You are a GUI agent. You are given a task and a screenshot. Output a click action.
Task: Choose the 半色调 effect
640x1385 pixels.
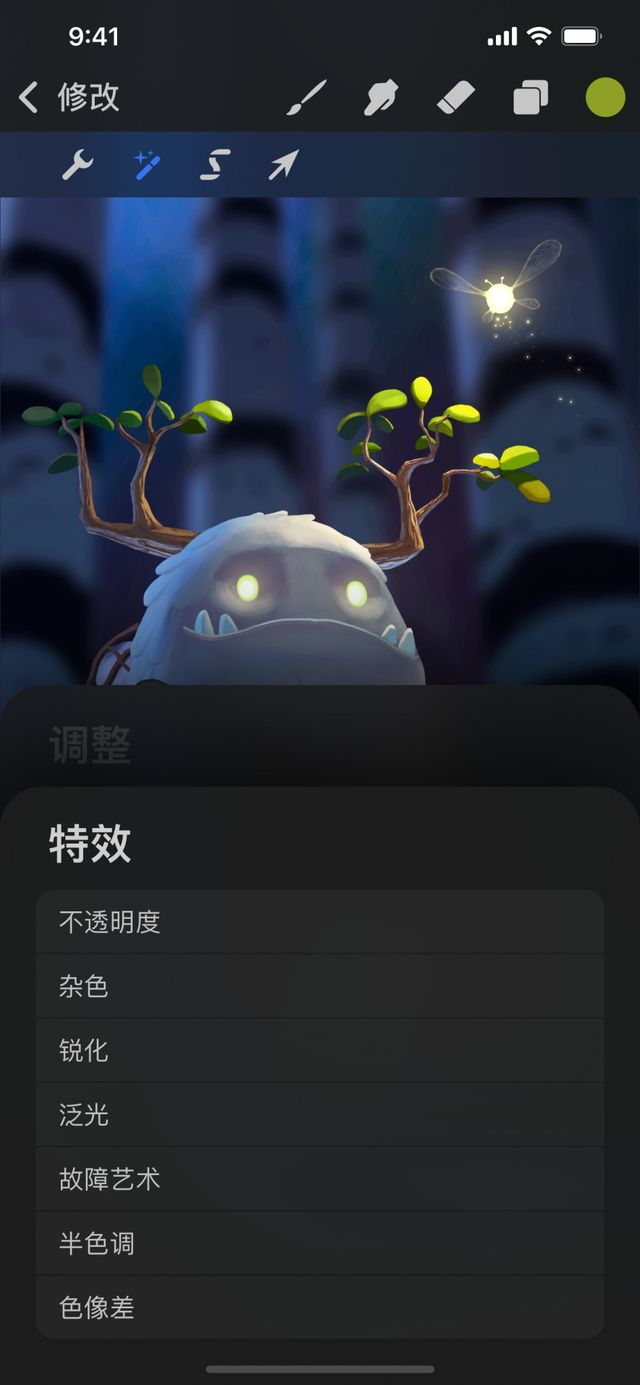(320, 1243)
